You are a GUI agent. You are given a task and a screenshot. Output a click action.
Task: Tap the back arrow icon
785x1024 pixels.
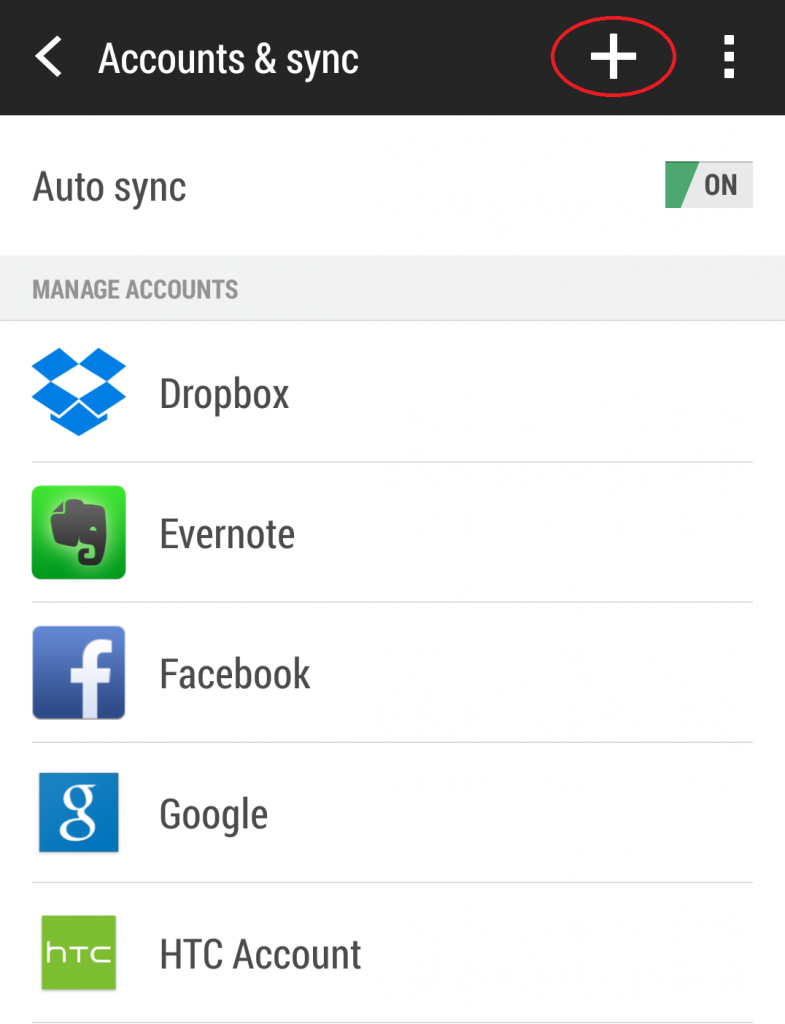pyautogui.click(x=48, y=57)
